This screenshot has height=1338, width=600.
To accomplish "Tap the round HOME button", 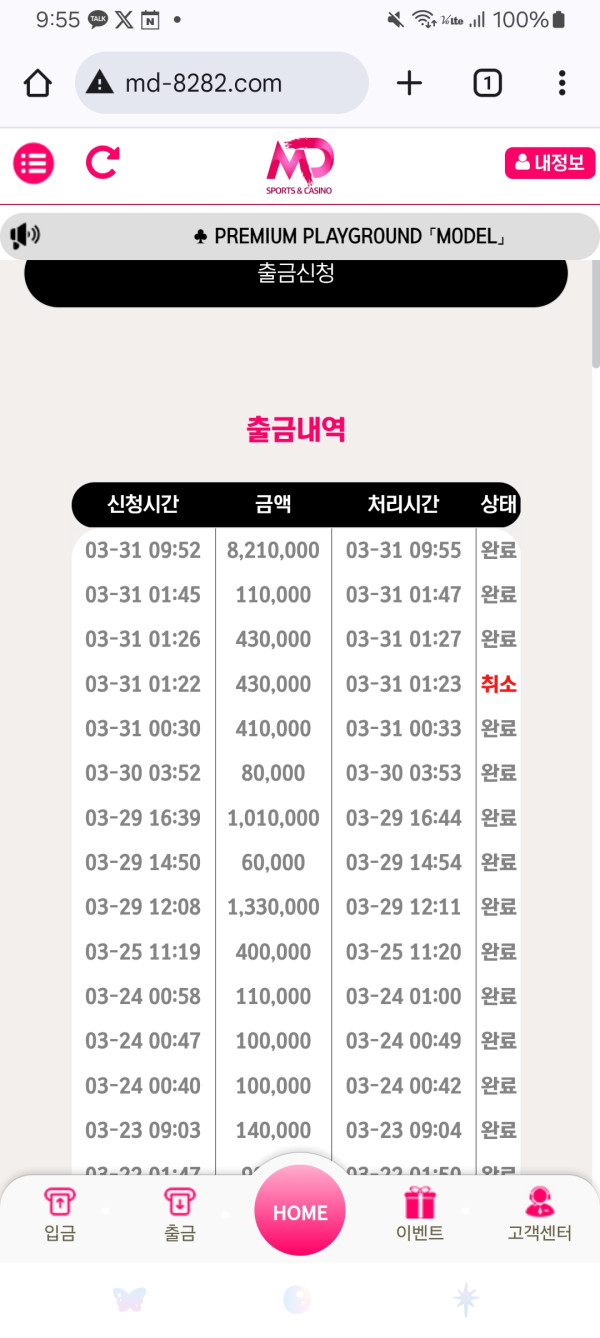I will point(300,1211).
